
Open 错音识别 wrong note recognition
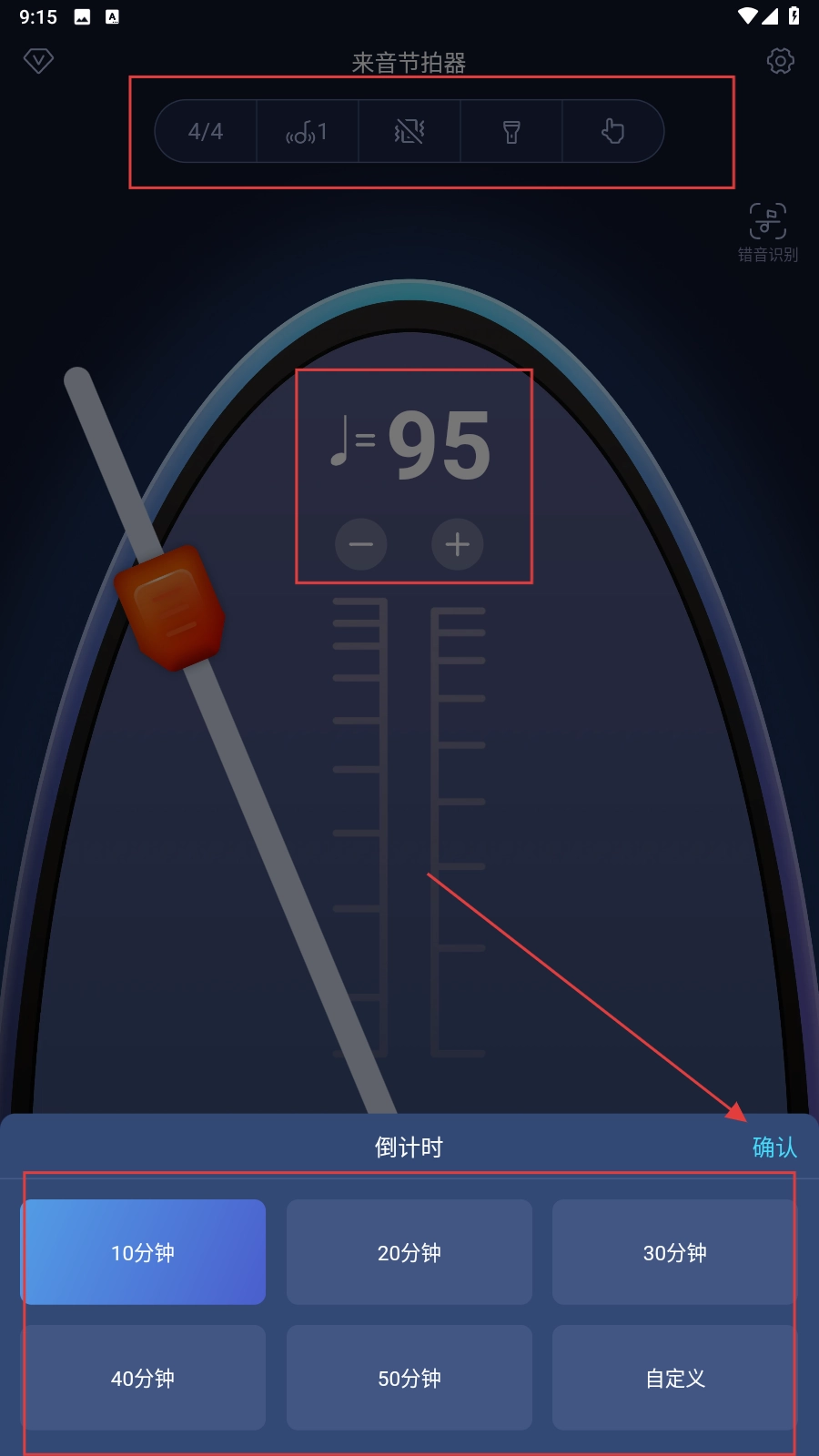click(767, 232)
